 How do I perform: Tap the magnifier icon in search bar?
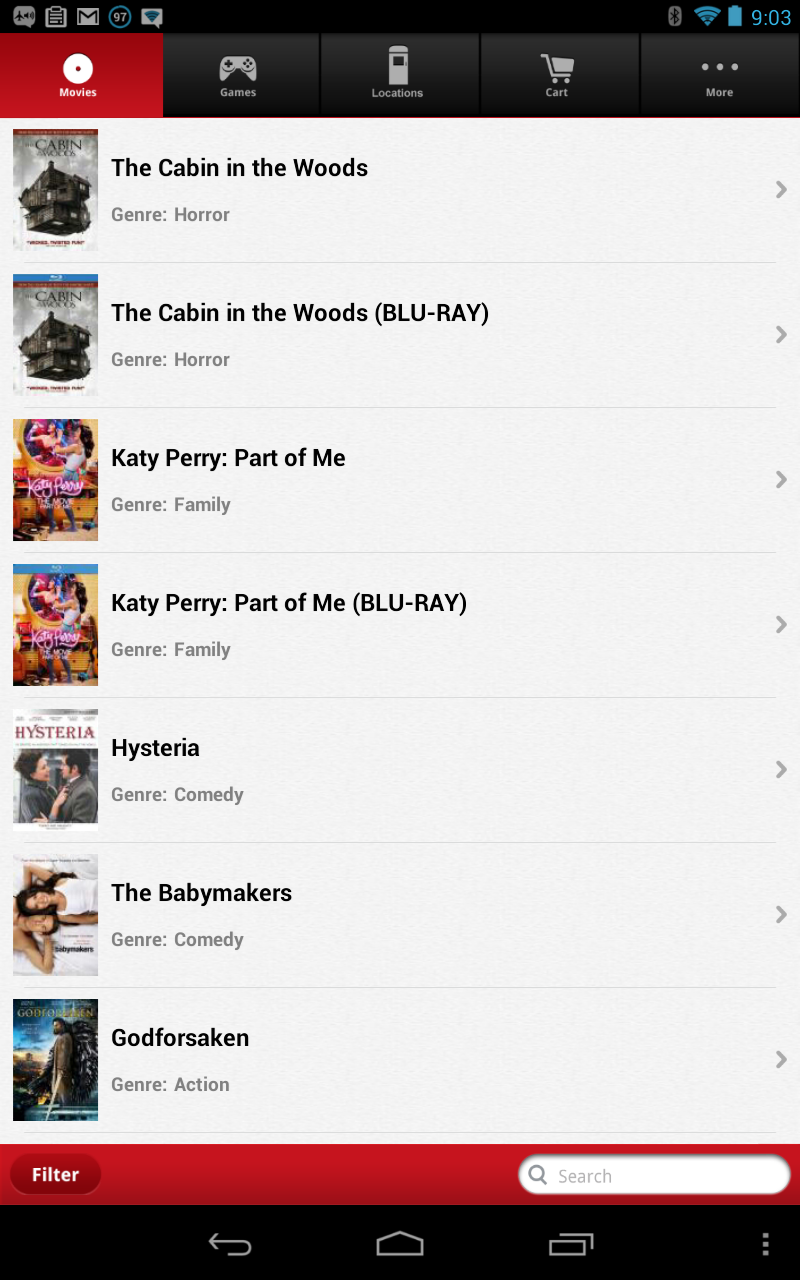coord(538,1175)
